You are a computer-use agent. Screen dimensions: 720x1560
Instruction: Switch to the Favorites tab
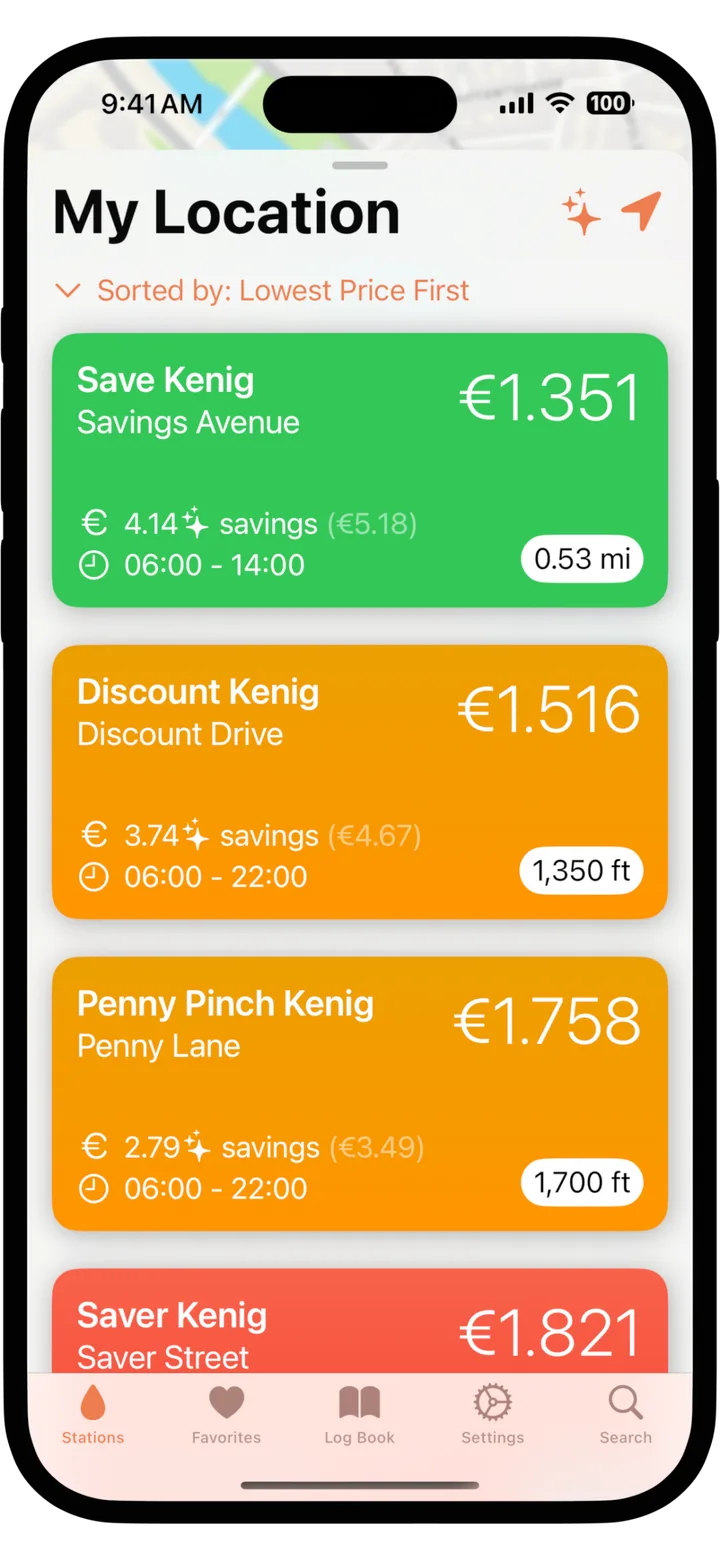click(x=226, y=1415)
